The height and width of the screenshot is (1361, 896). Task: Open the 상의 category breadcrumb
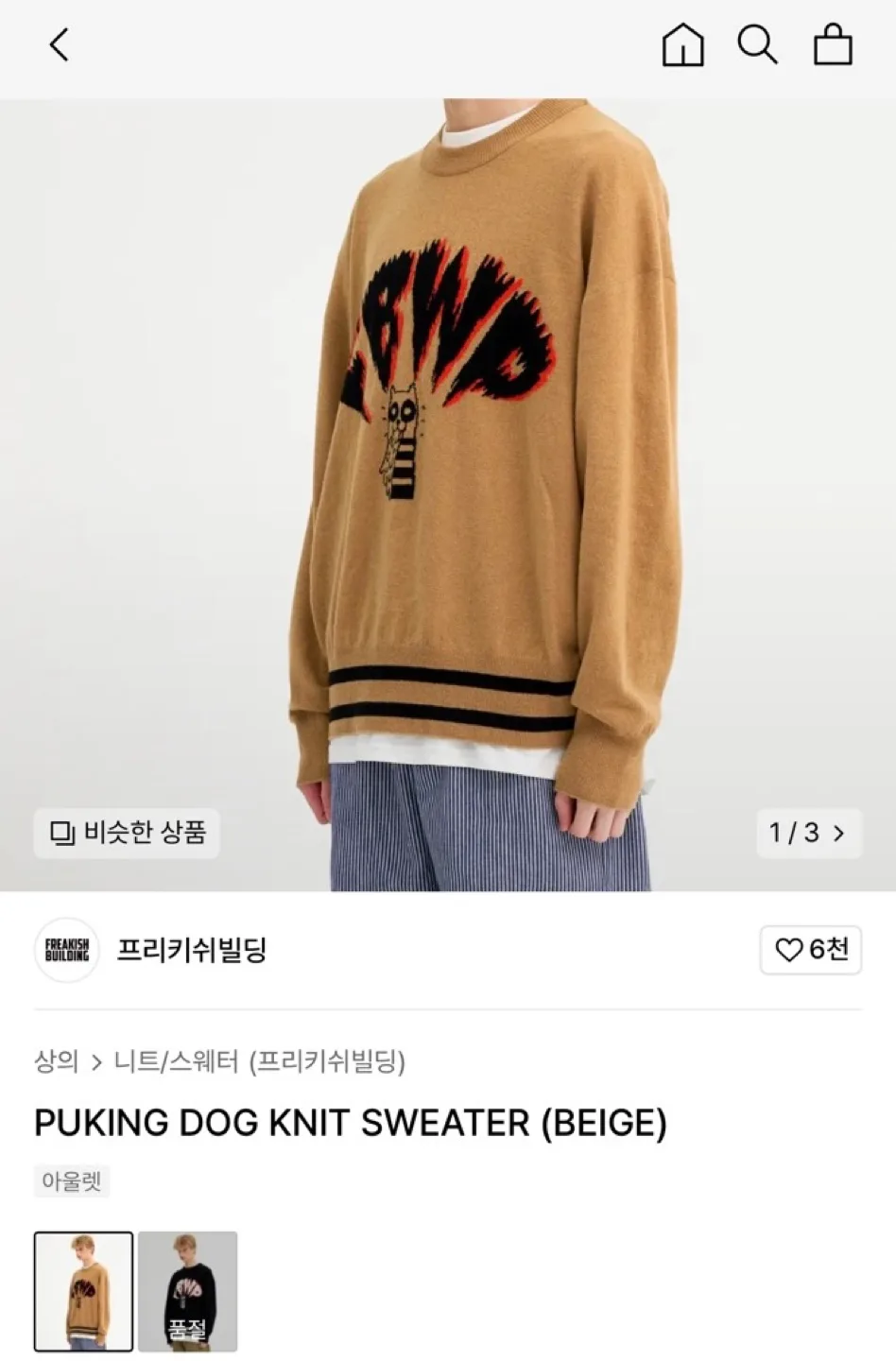pos(57,1061)
